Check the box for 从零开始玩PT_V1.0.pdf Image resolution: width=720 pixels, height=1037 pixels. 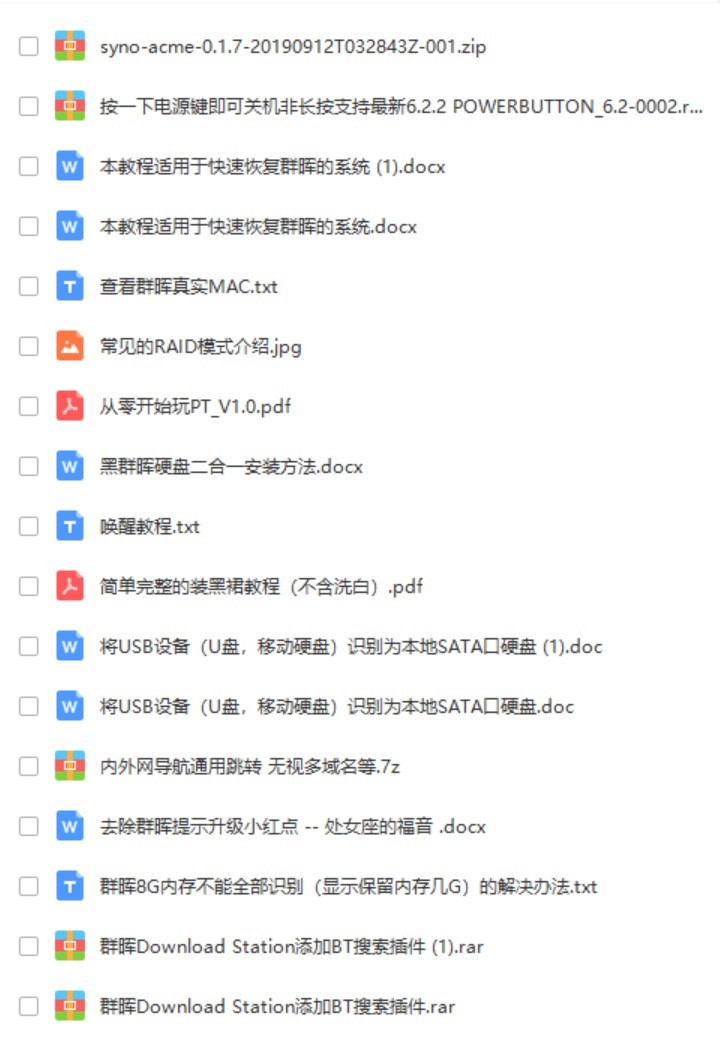[x=29, y=407]
